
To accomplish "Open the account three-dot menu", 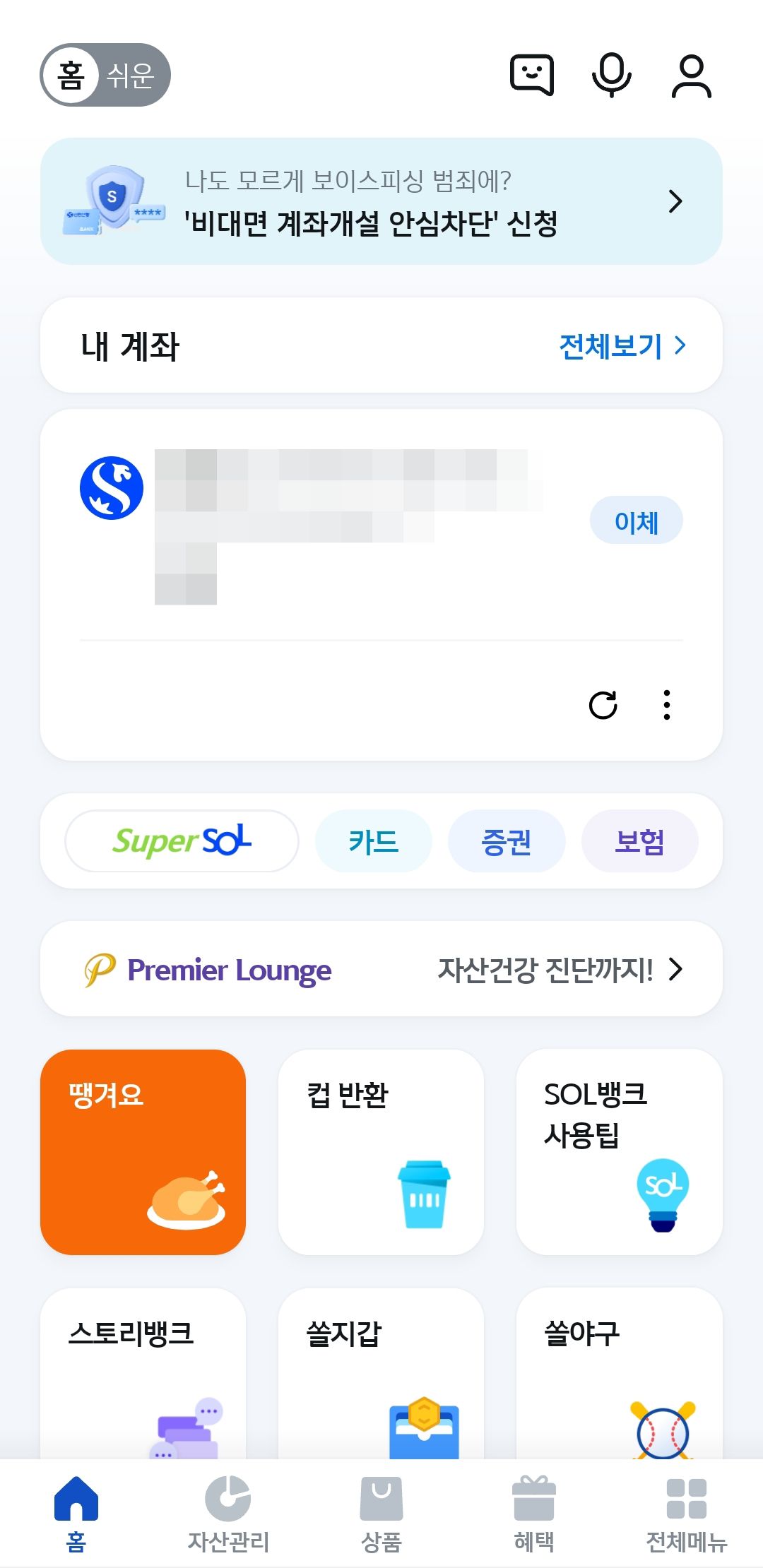I will point(667,705).
